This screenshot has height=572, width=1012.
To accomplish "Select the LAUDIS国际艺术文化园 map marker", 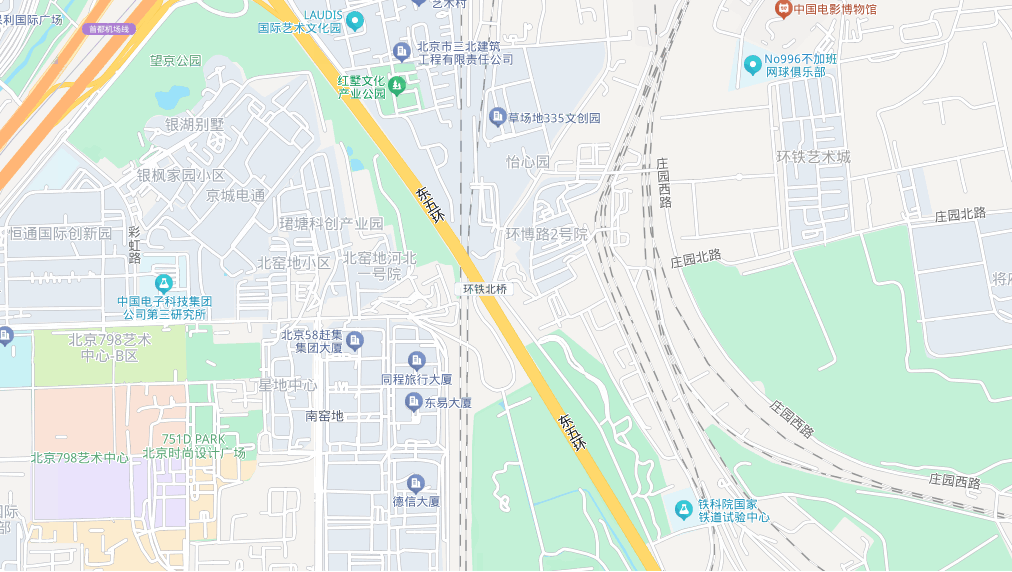I will click(354, 20).
